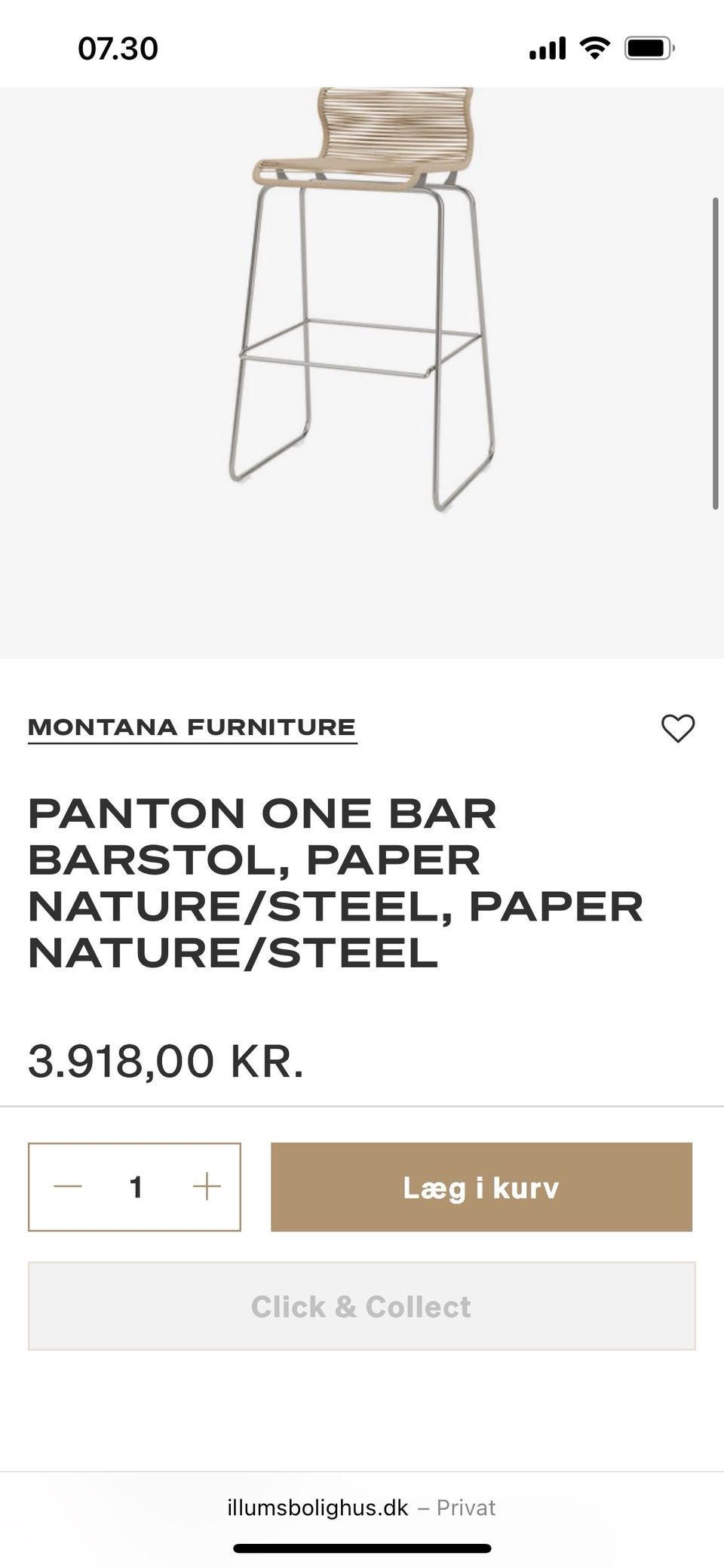Open the Montana Furniture brand link

(192, 727)
